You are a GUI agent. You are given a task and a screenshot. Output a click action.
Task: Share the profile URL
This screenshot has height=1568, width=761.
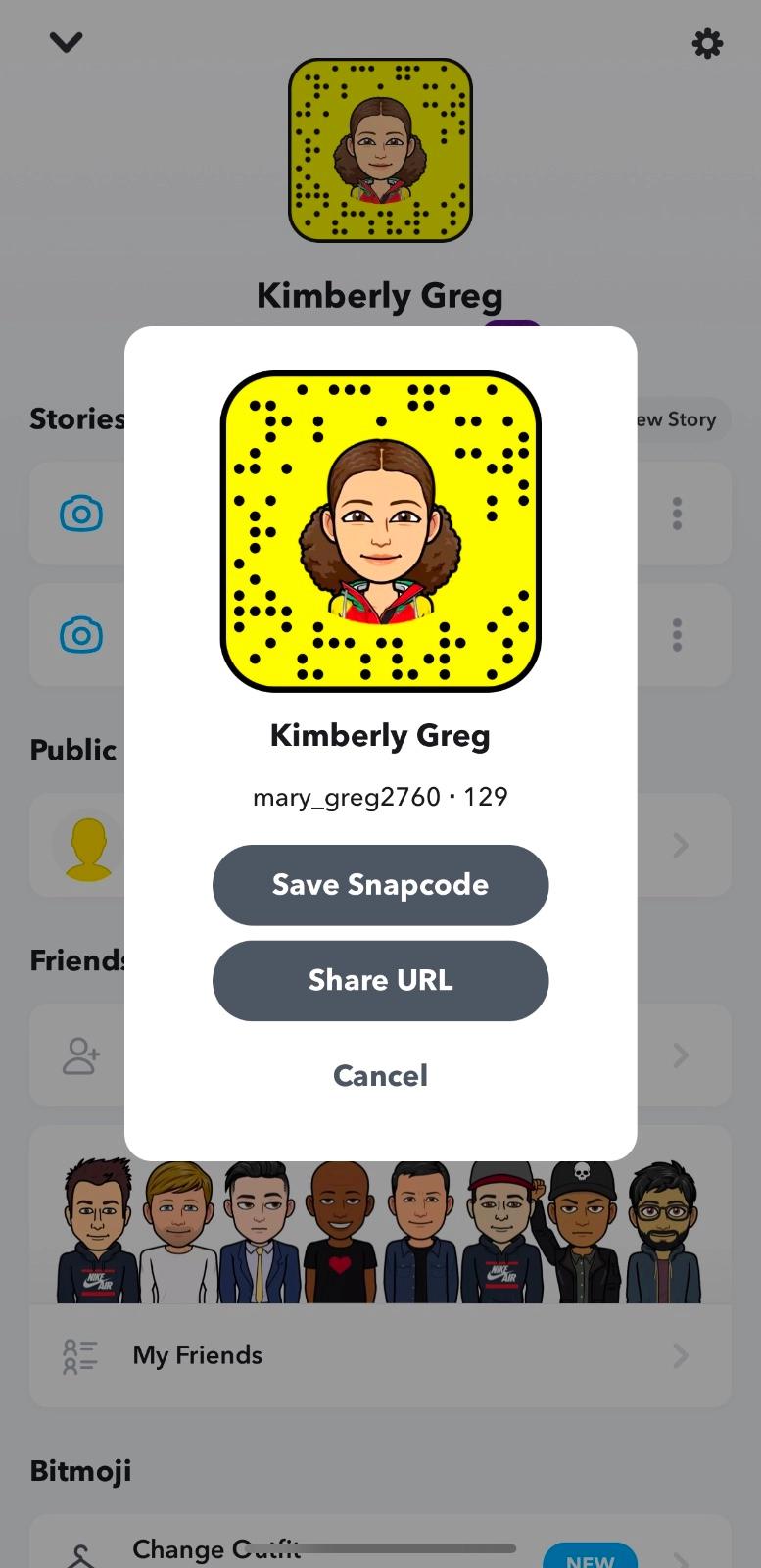380,981
